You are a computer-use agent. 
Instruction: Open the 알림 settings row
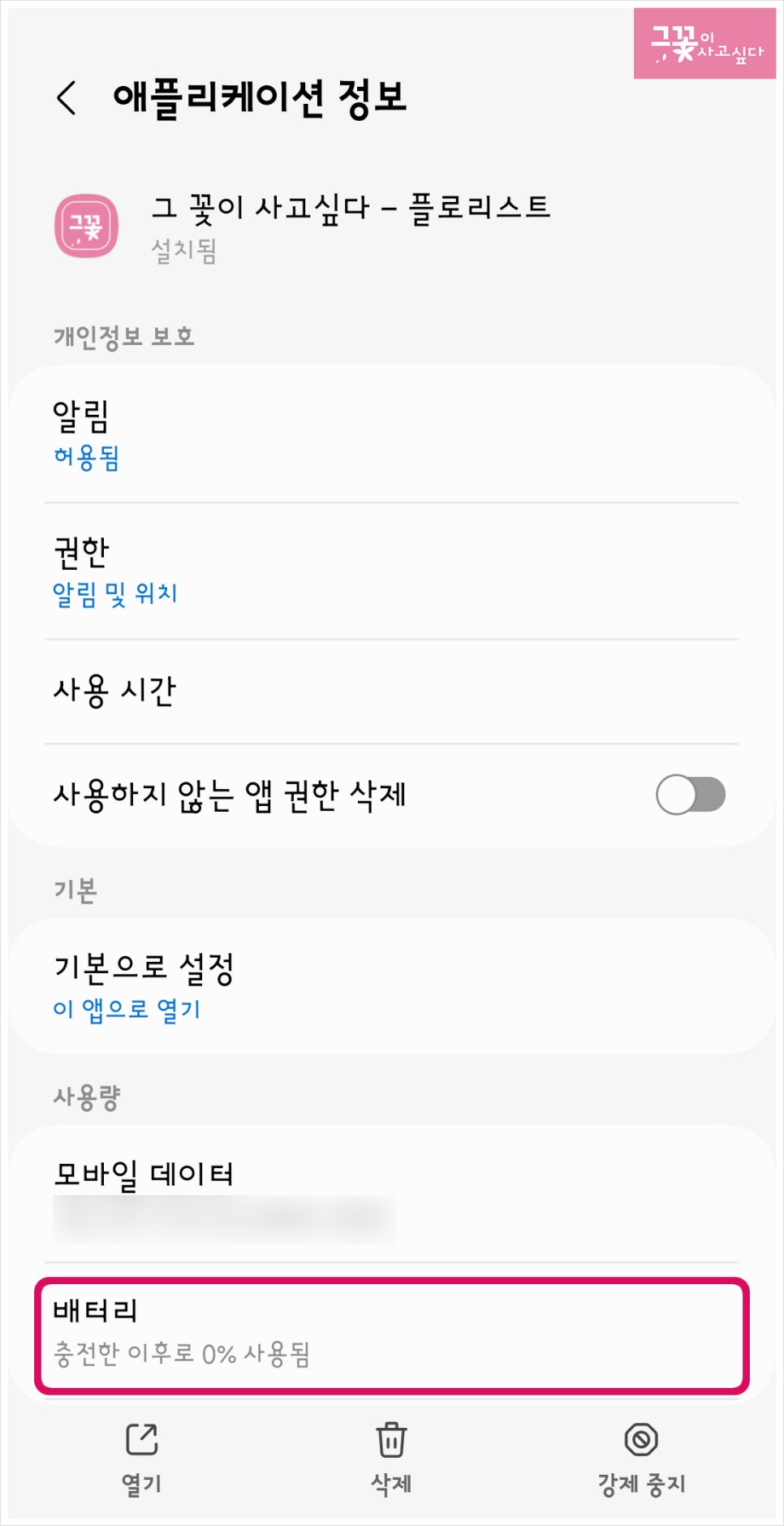(392, 434)
